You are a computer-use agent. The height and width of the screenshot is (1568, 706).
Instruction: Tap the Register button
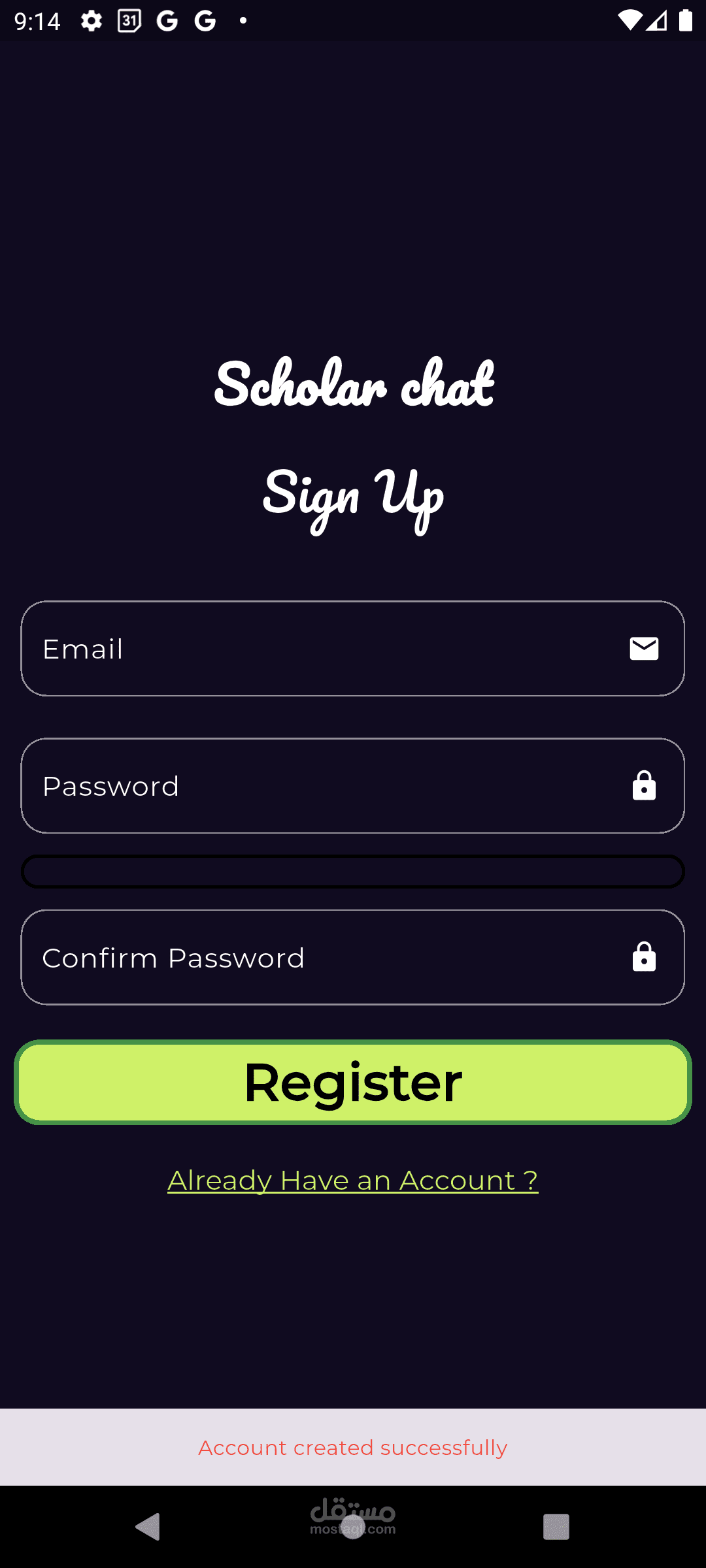[x=353, y=1083]
